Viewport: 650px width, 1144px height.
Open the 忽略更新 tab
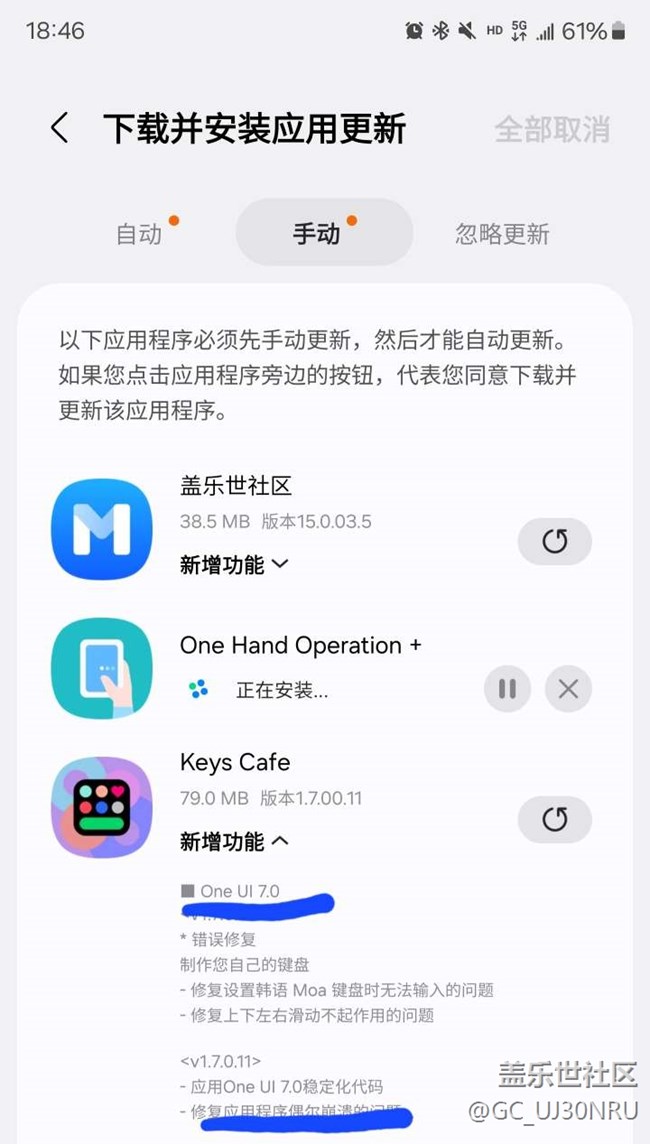[x=502, y=234]
